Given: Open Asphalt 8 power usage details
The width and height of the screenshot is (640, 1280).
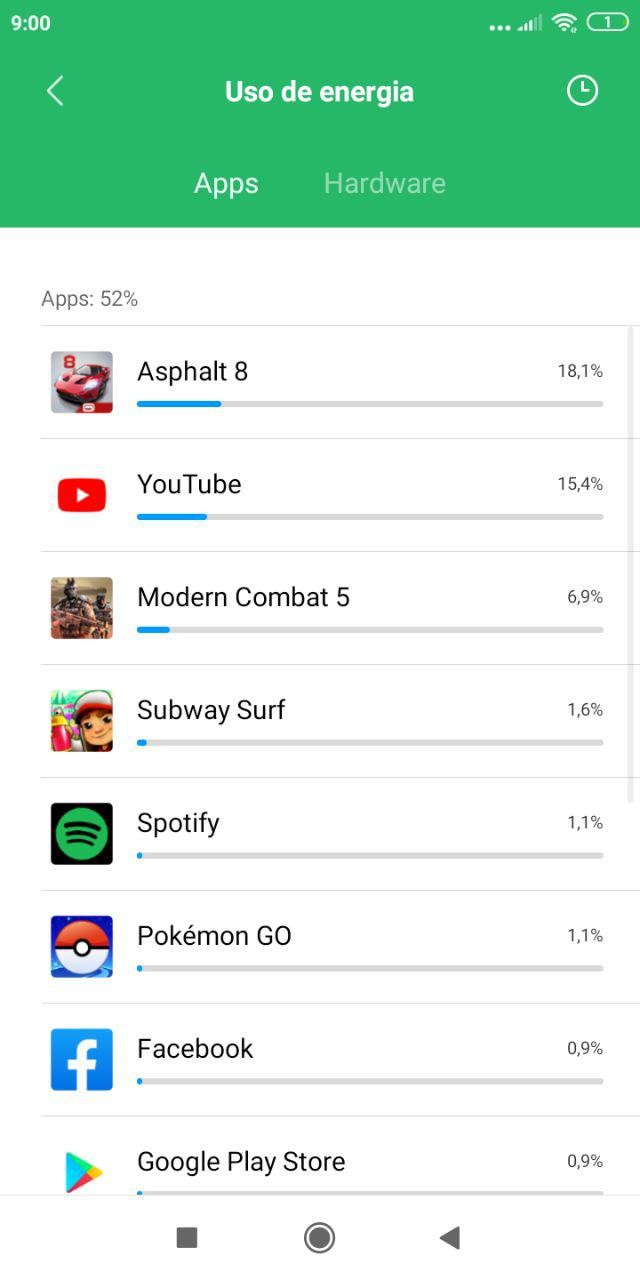Looking at the screenshot, I should click(x=330, y=382).
